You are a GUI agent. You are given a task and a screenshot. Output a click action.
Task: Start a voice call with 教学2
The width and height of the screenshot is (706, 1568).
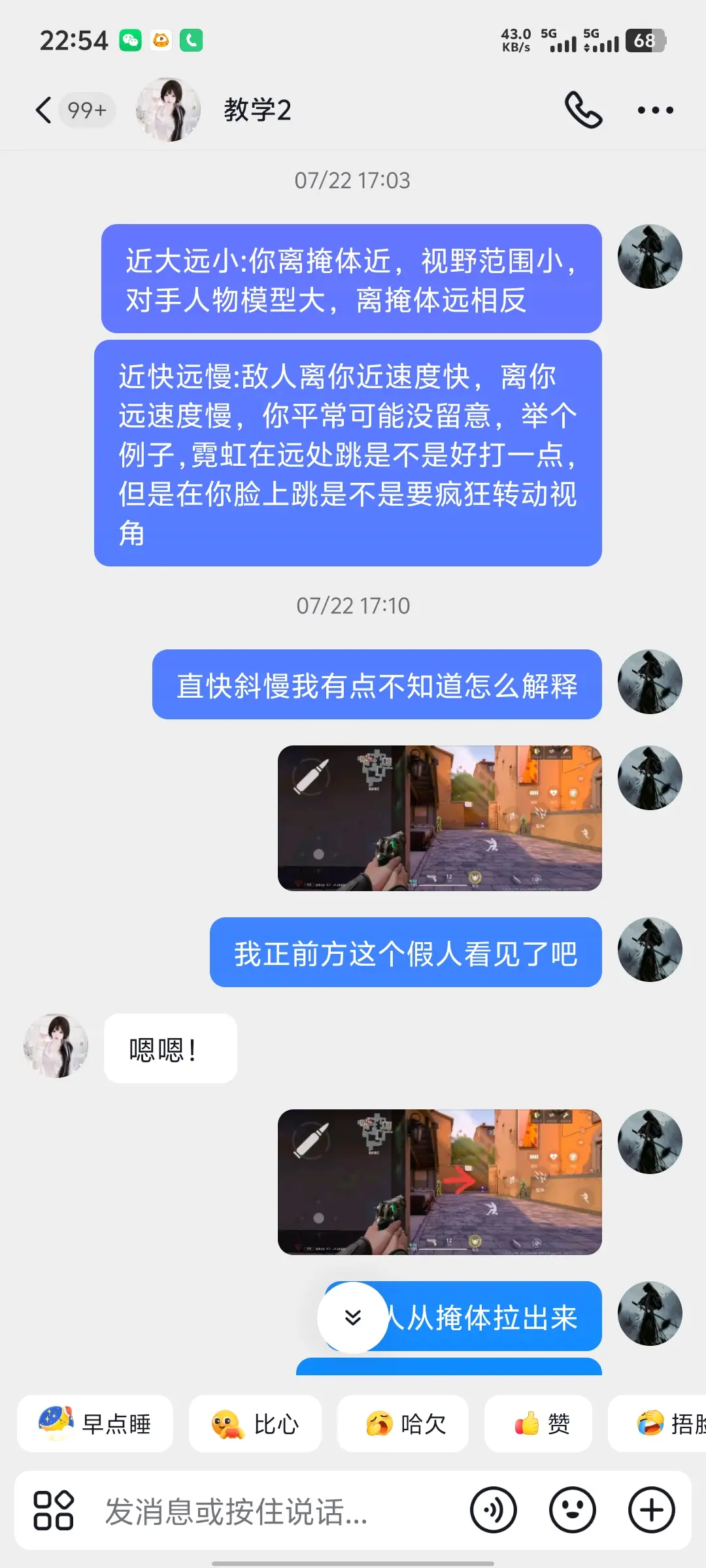(584, 110)
